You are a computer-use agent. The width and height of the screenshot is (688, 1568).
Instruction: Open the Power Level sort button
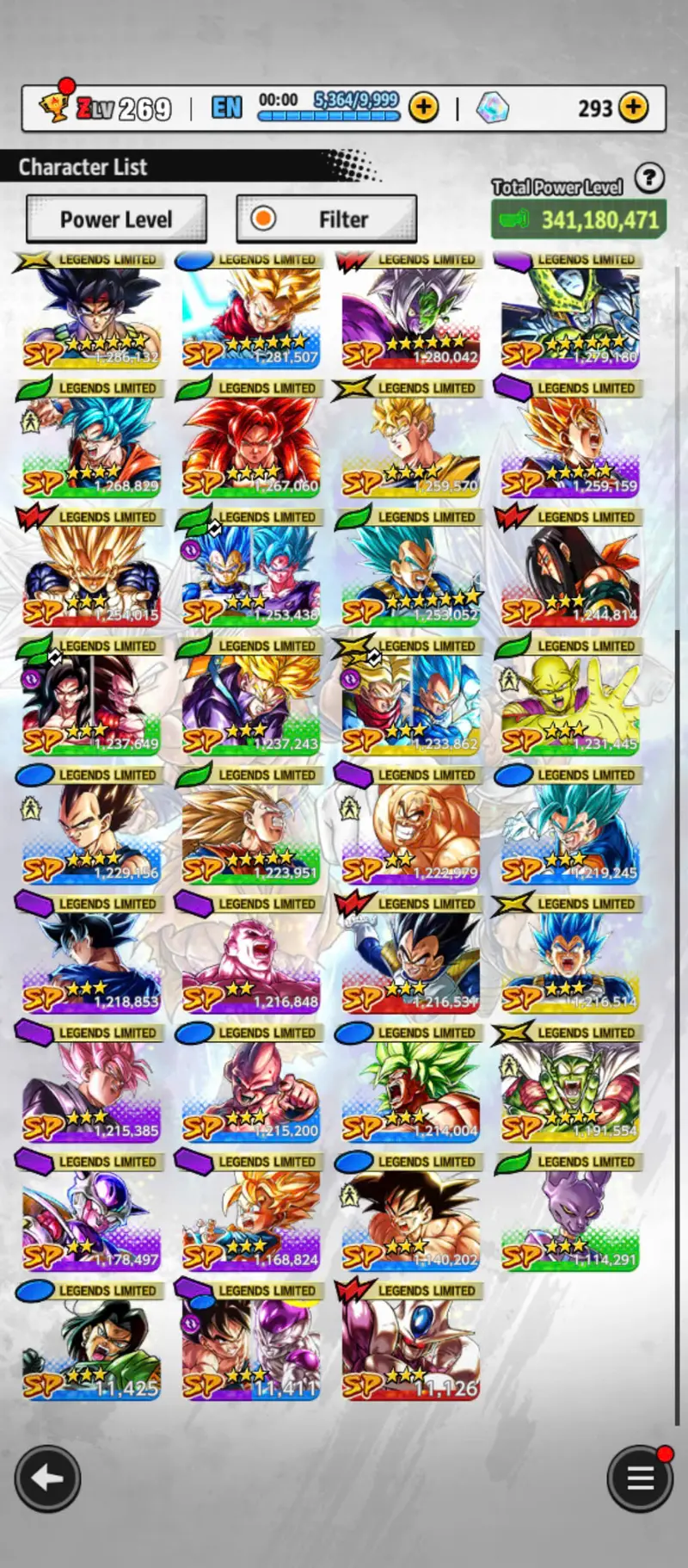click(116, 219)
